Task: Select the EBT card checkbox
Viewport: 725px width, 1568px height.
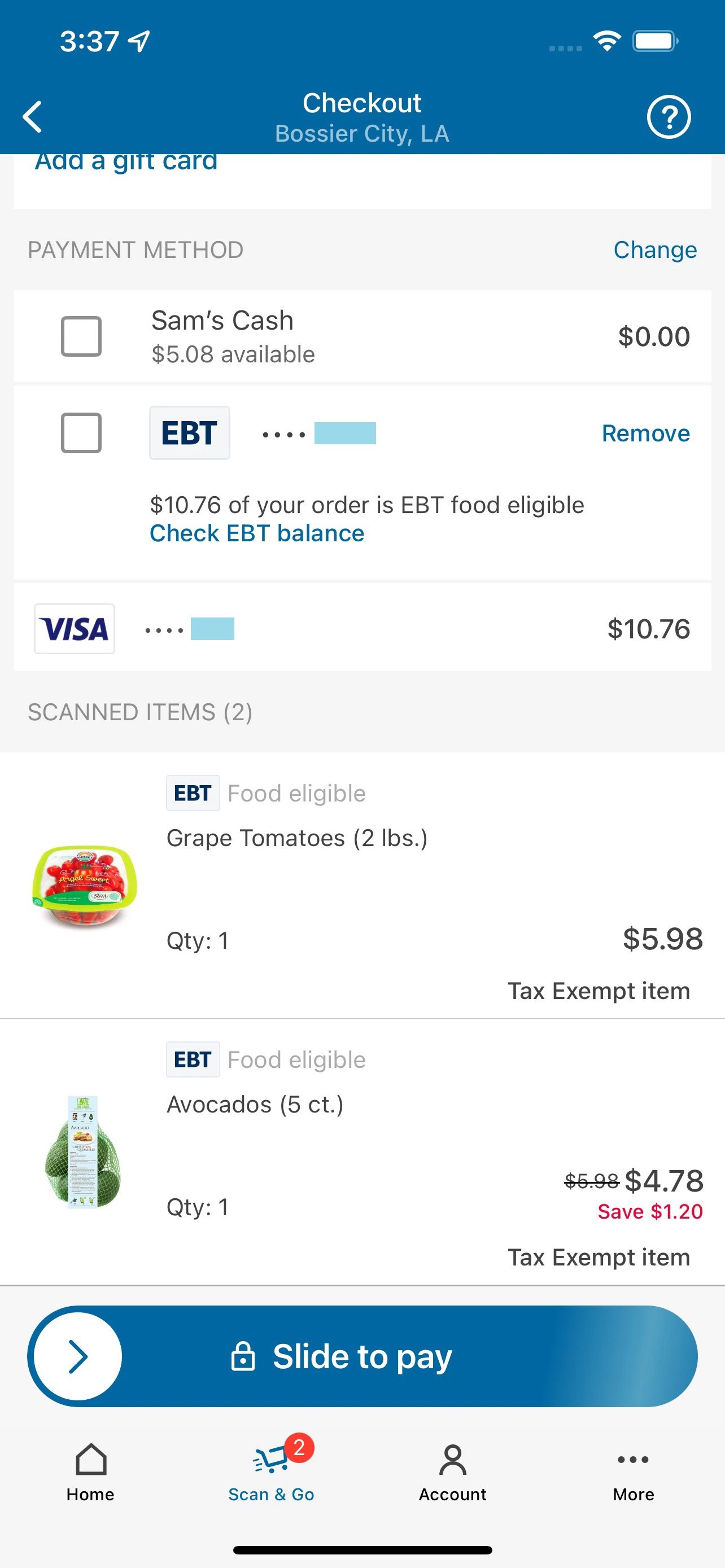Action: coord(81,433)
